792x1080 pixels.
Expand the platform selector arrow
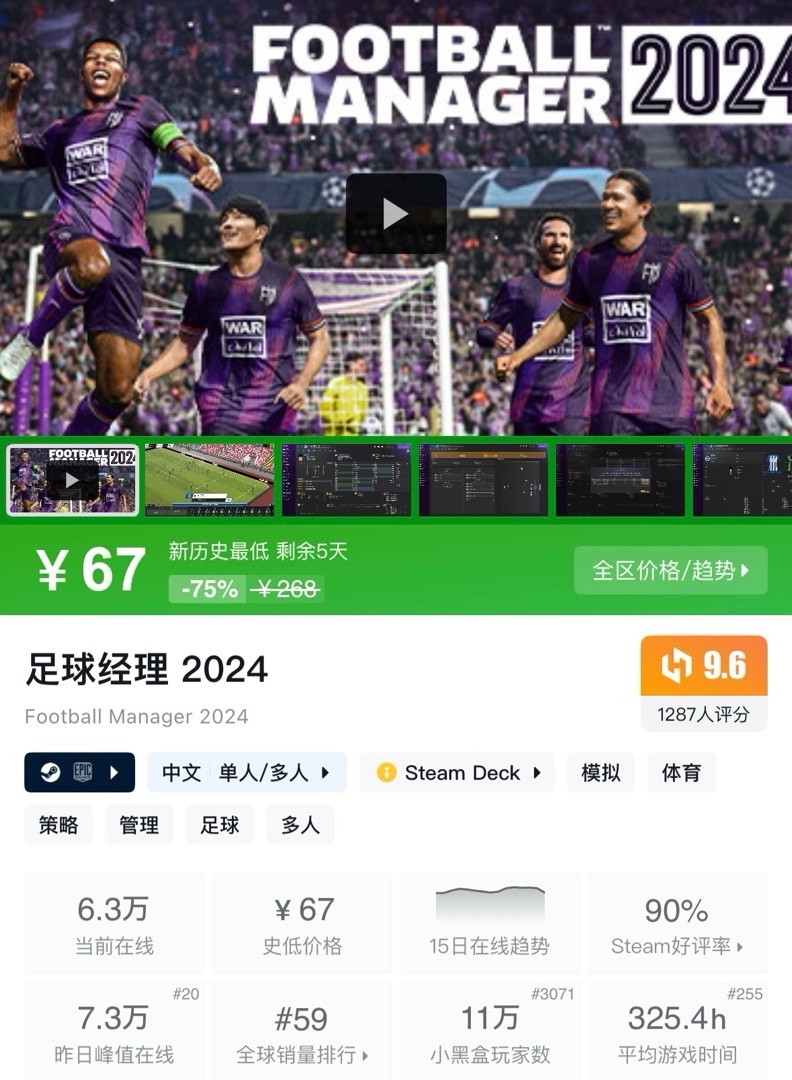point(114,772)
